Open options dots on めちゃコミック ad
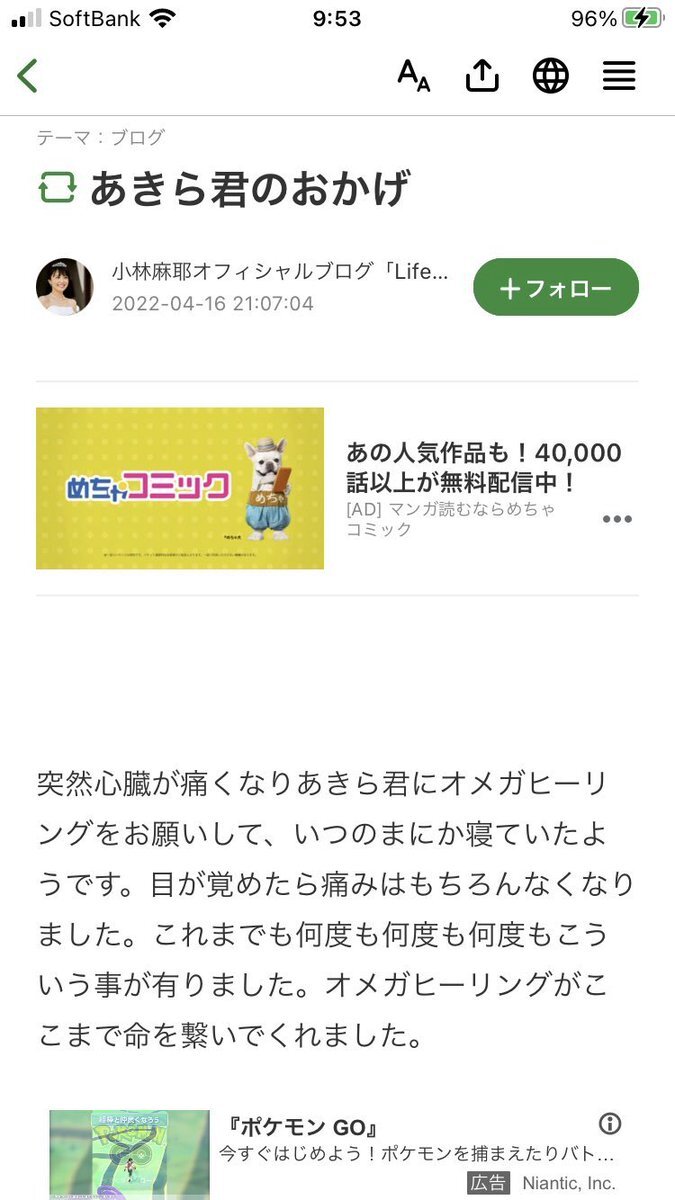The width and height of the screenshot is (675, 1200). pos(617,519)
